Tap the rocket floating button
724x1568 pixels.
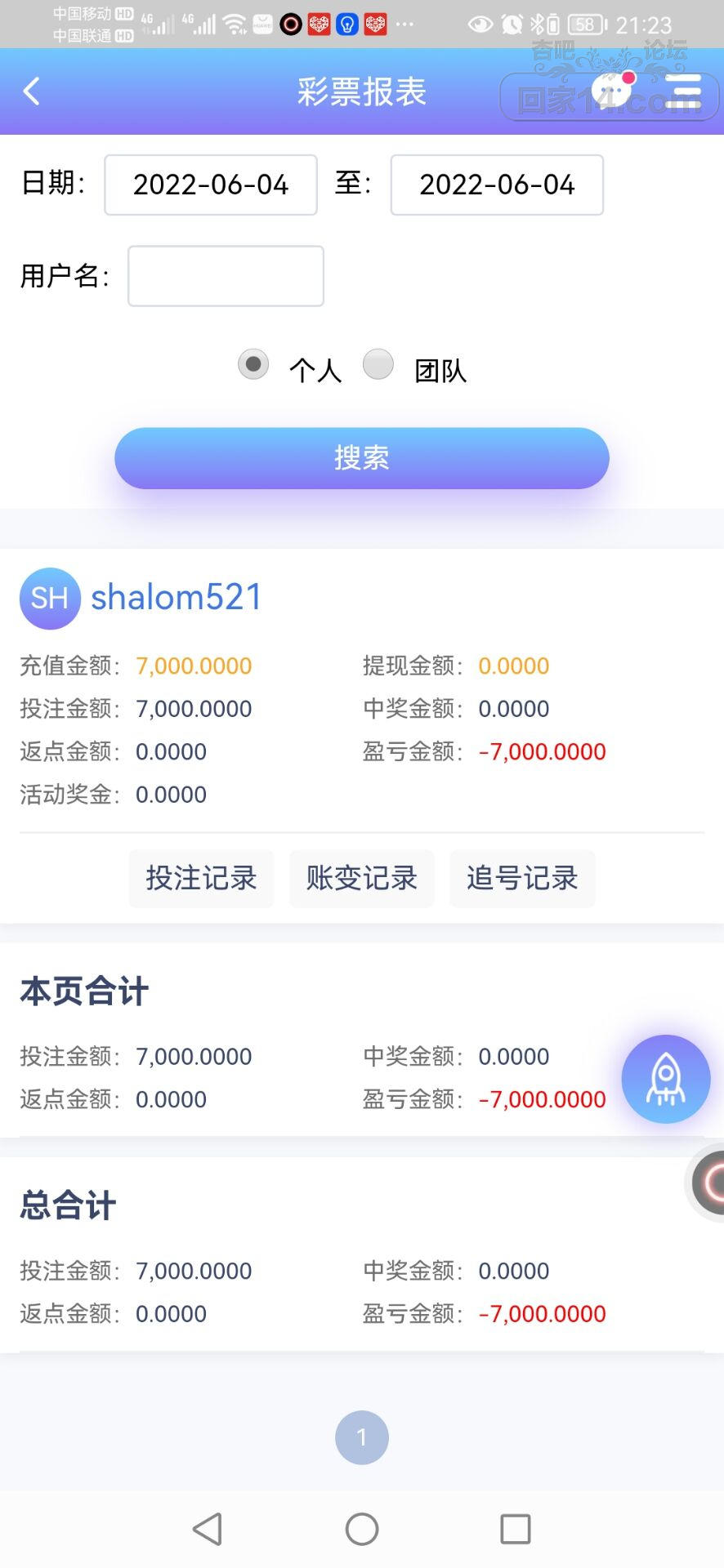[665, 1079]
